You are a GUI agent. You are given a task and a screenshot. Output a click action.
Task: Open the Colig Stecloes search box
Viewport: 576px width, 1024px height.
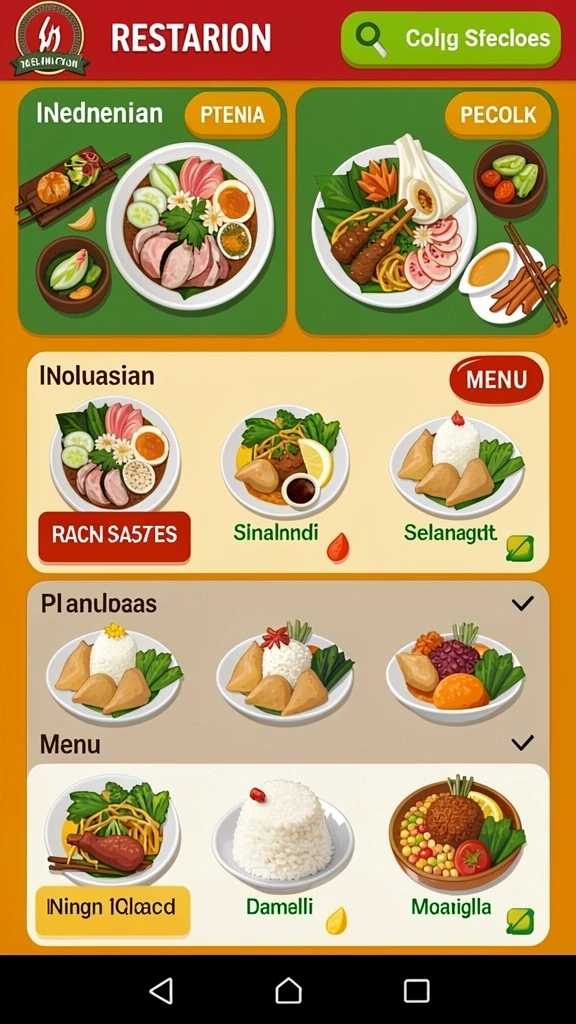(451, 39)
